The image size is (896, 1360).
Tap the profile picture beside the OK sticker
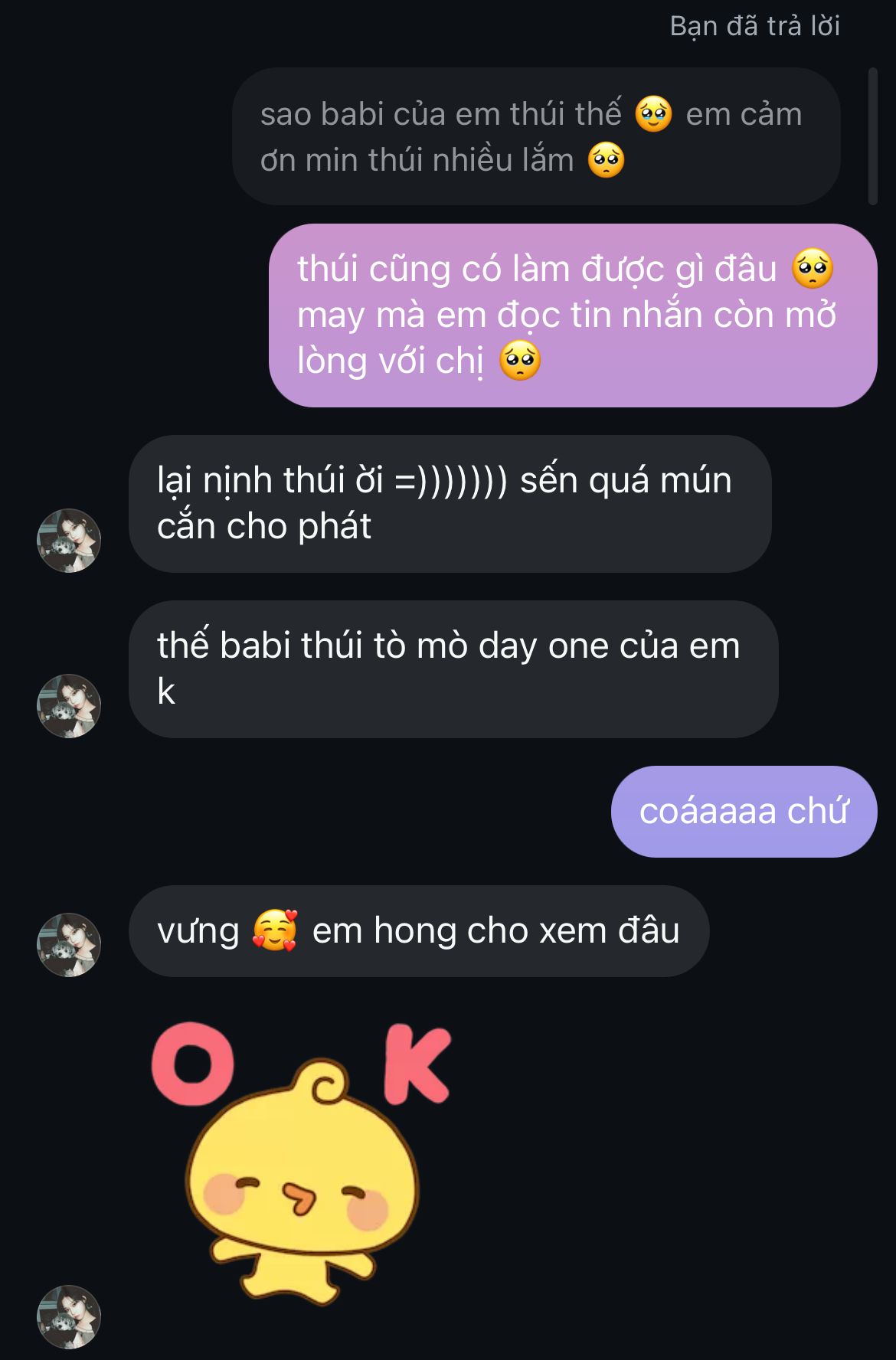coord(69,1317)
